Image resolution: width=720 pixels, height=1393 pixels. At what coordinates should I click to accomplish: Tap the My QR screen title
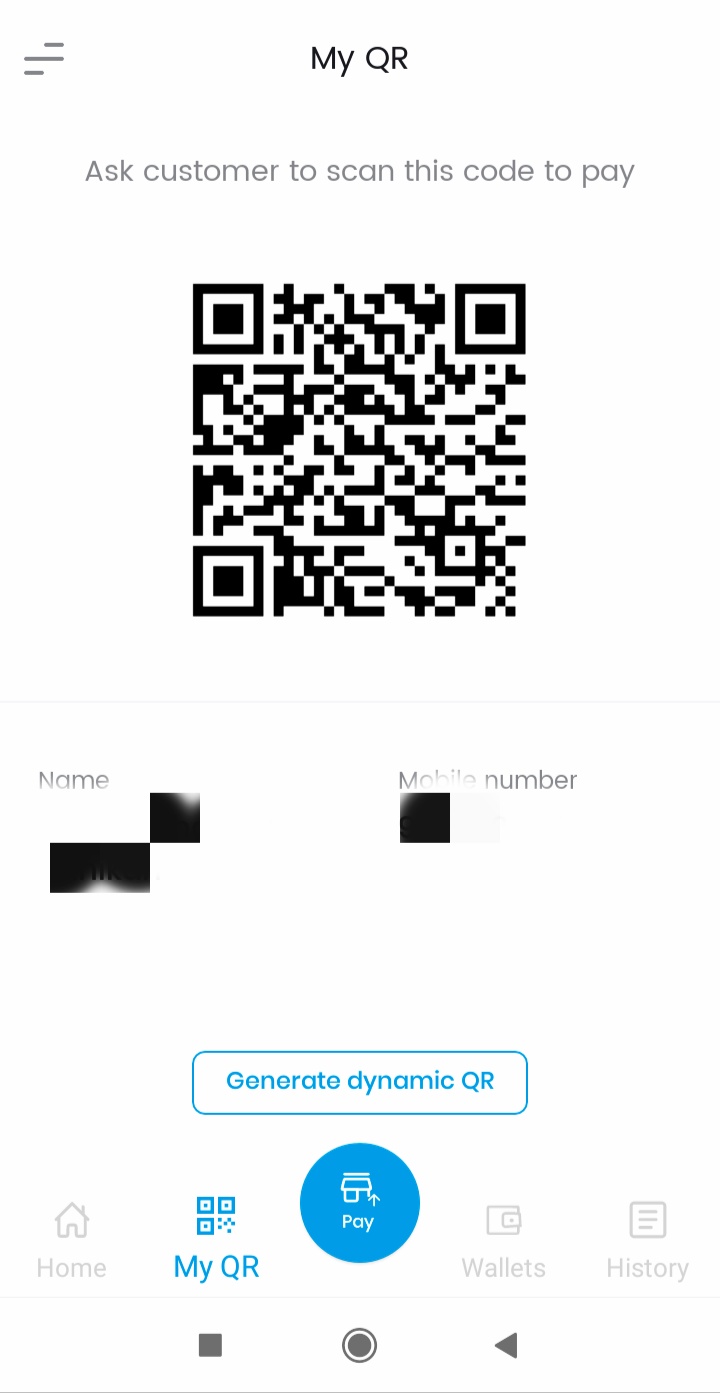point(359,58)
